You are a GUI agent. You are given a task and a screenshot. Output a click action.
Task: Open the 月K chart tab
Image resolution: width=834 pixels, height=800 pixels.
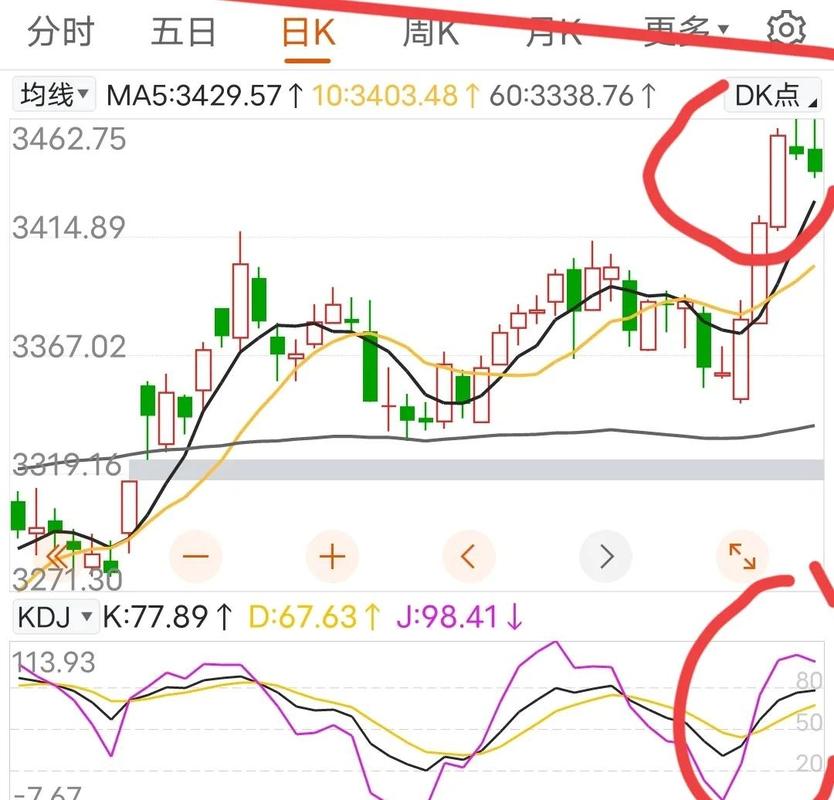(554, 33)
